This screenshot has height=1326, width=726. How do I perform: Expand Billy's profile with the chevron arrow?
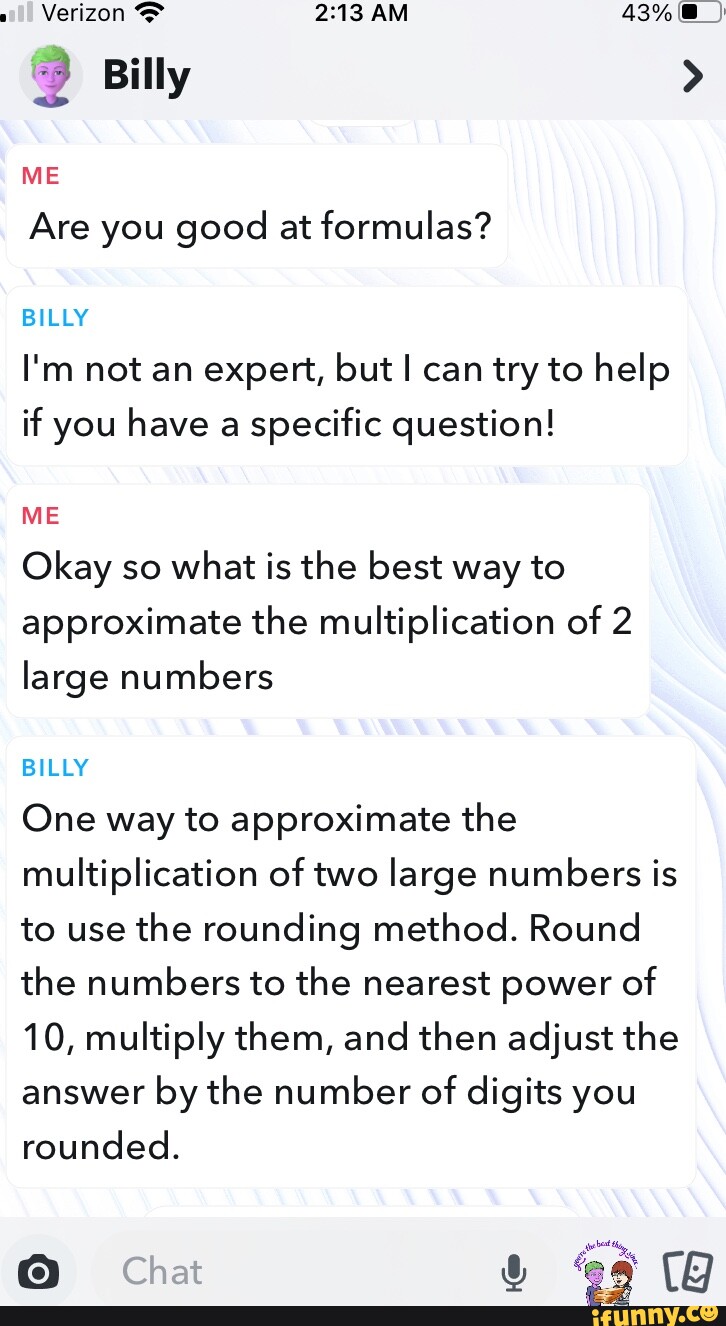pos(692,74)
